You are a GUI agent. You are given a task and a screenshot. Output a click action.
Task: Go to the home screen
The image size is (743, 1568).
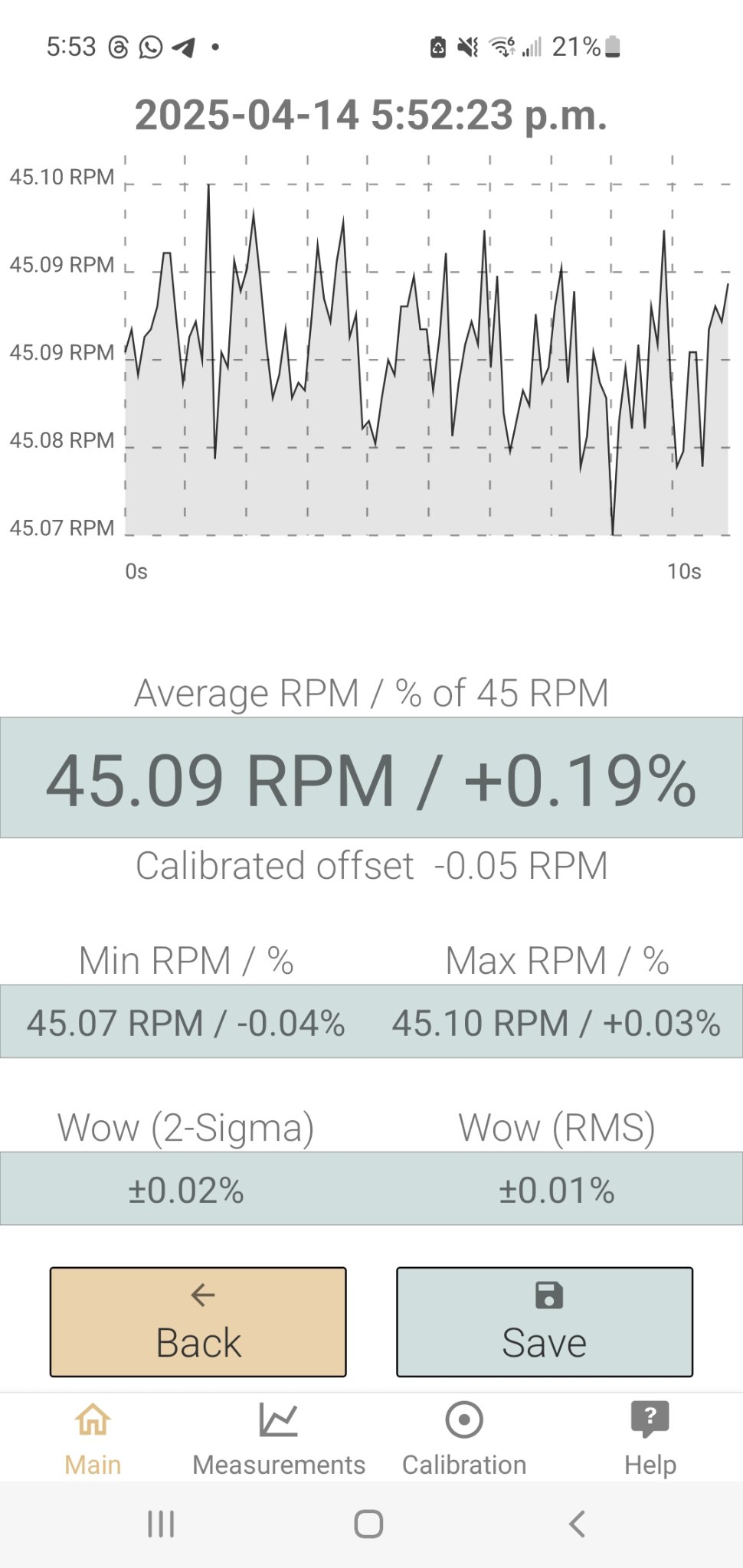[368, 1524]
